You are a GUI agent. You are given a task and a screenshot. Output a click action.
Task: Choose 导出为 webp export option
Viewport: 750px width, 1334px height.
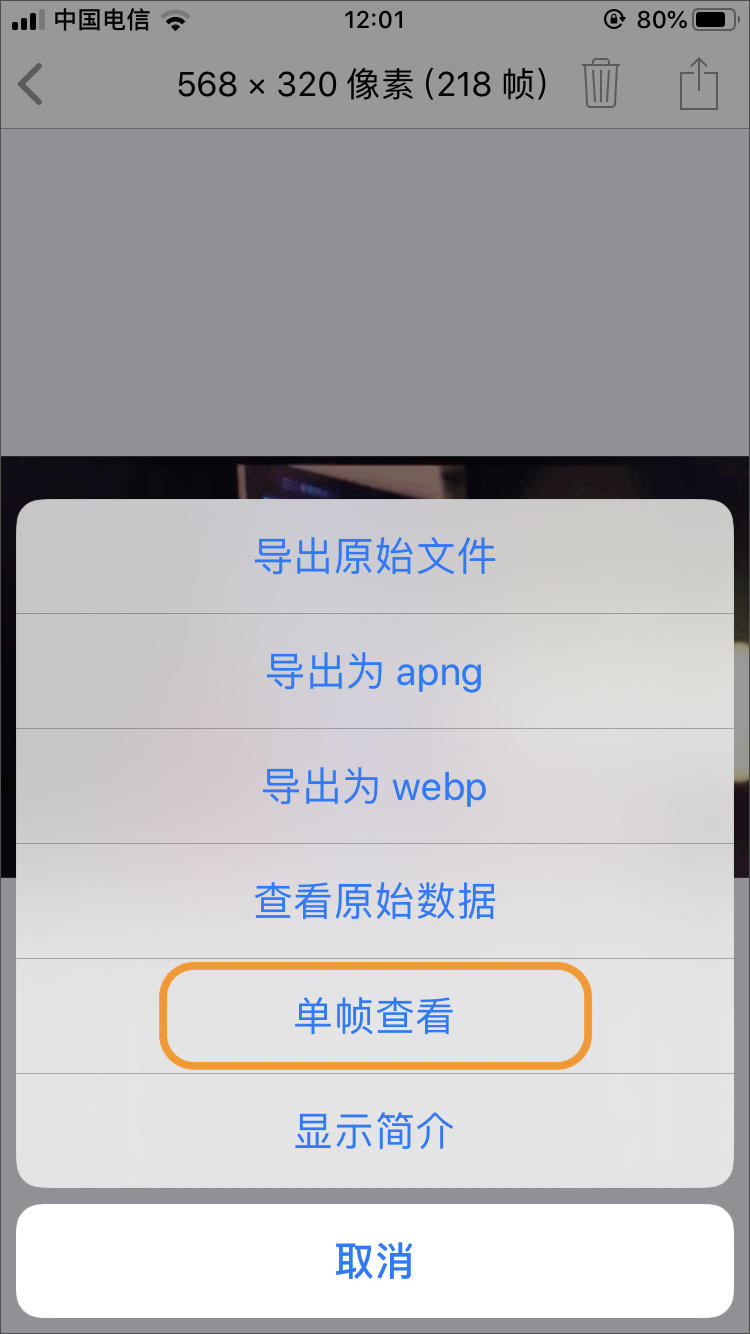(x=375, y=786)
